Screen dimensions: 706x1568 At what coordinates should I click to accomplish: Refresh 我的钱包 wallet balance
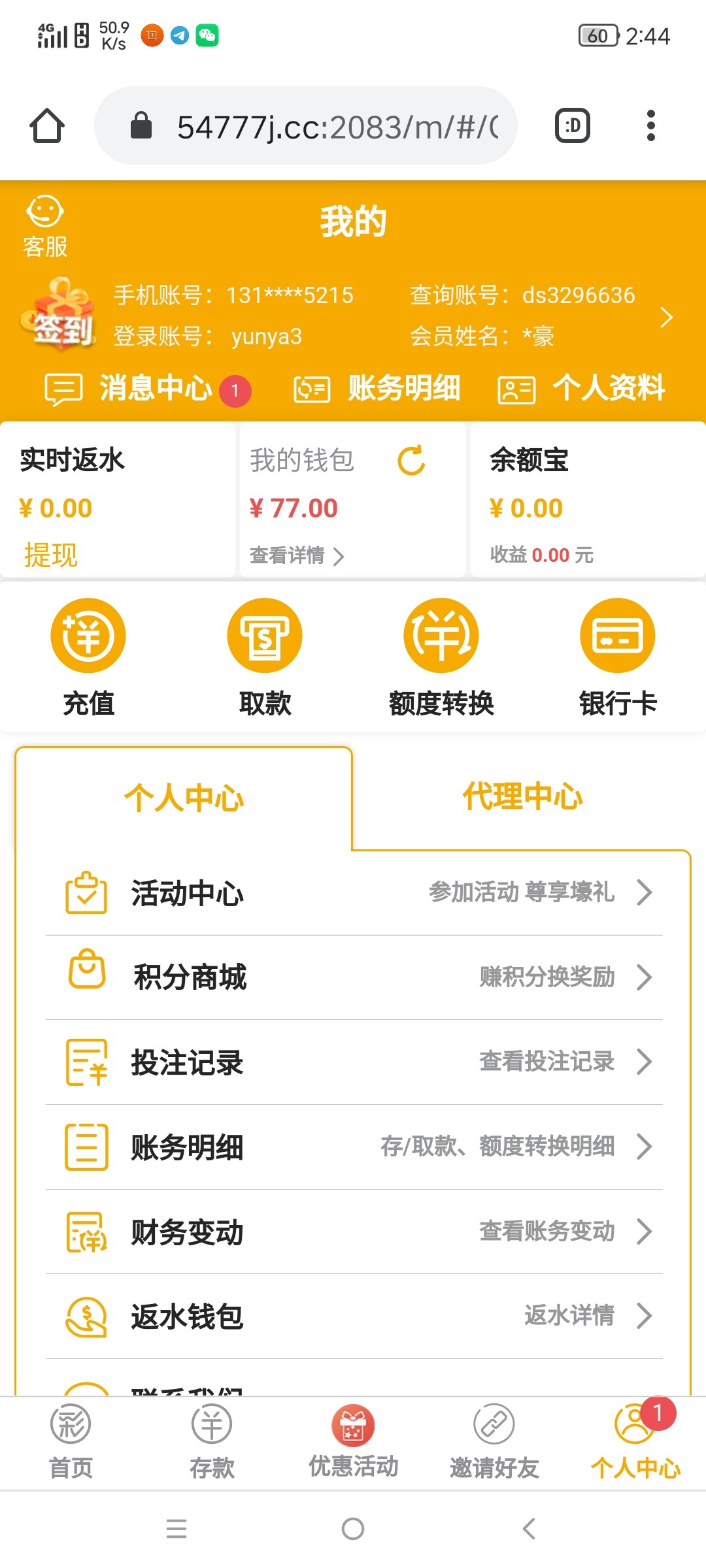(x=411, y=461)
